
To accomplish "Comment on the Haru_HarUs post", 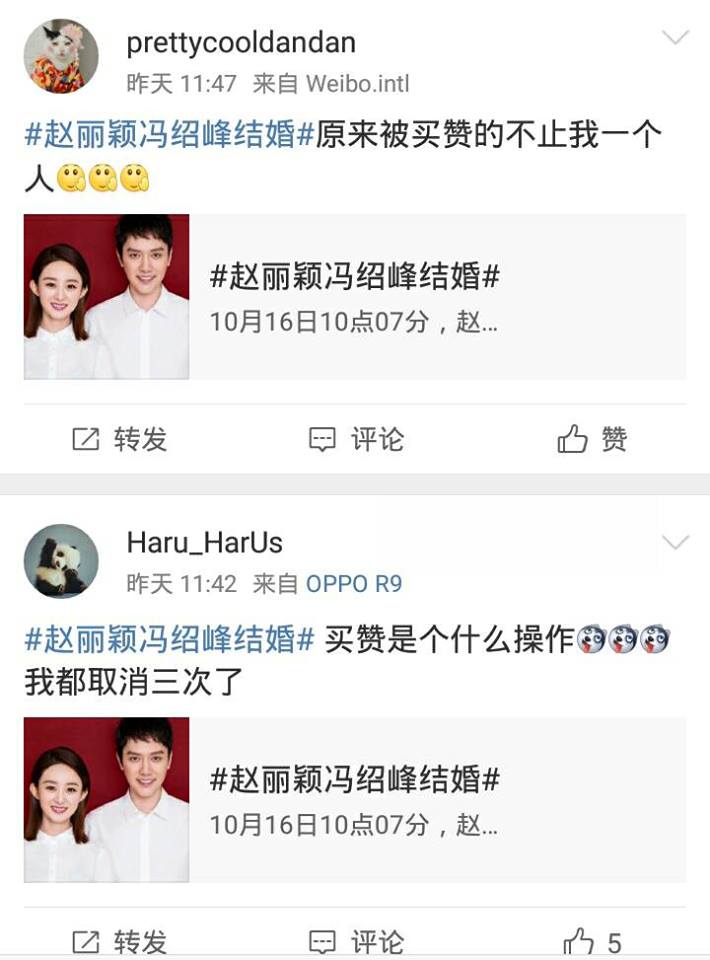I will tap(356, 942).
